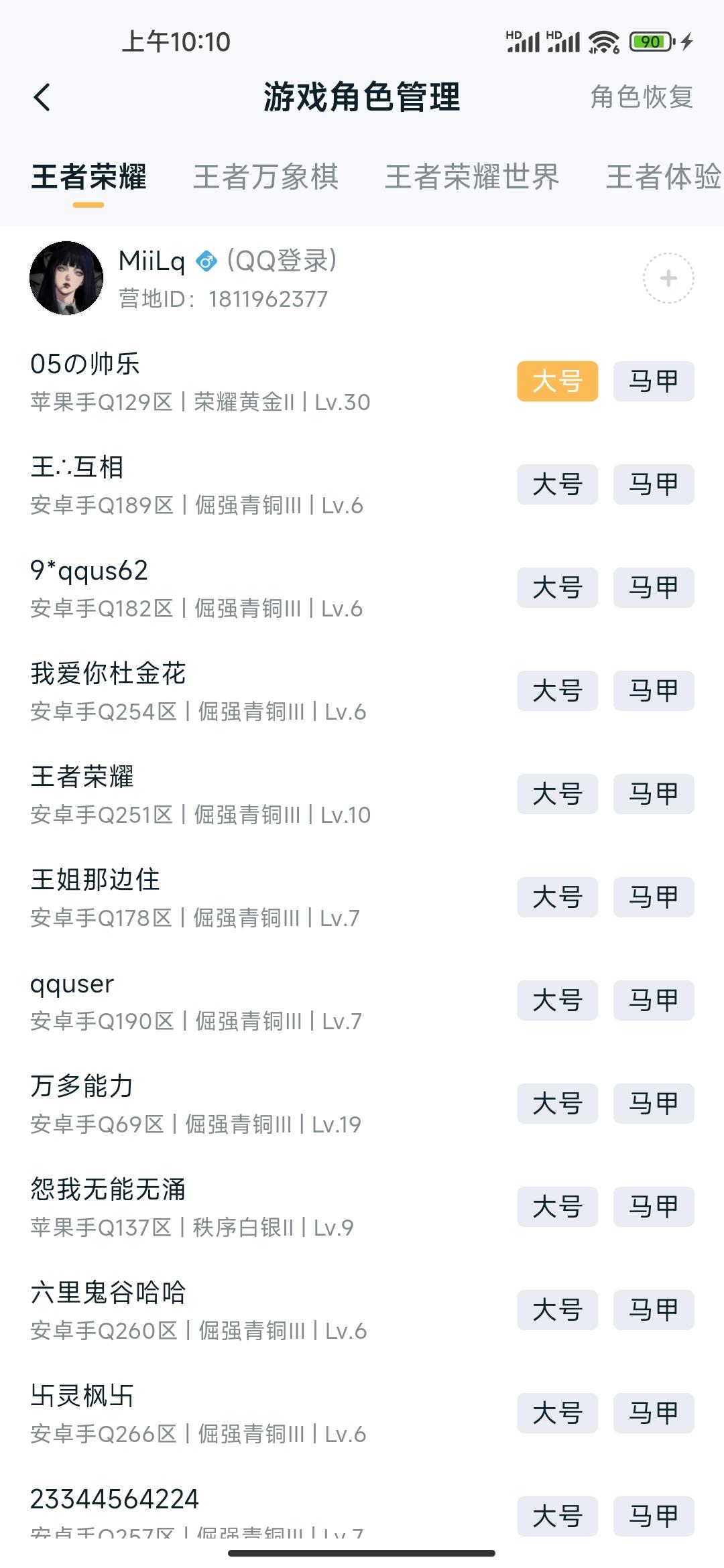Set 我爱你杜金花 as 马甲

tap(653, 691)
